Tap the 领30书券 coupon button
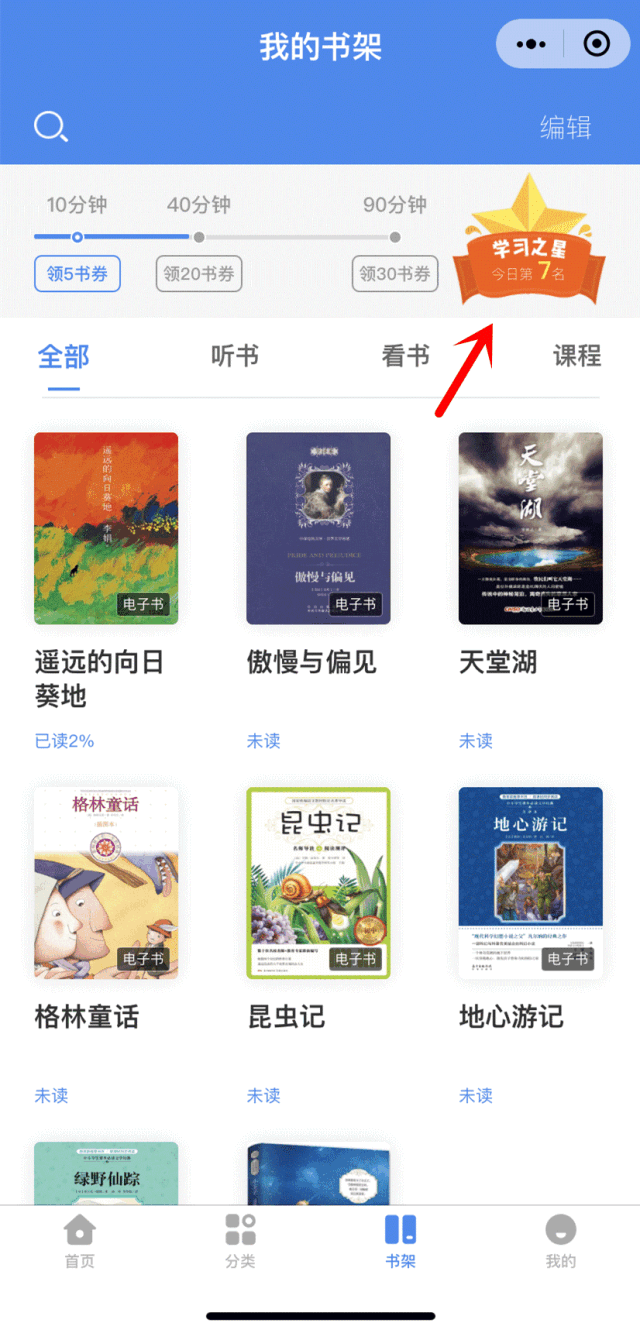The image size is (640, 1333). coord(395,273)
